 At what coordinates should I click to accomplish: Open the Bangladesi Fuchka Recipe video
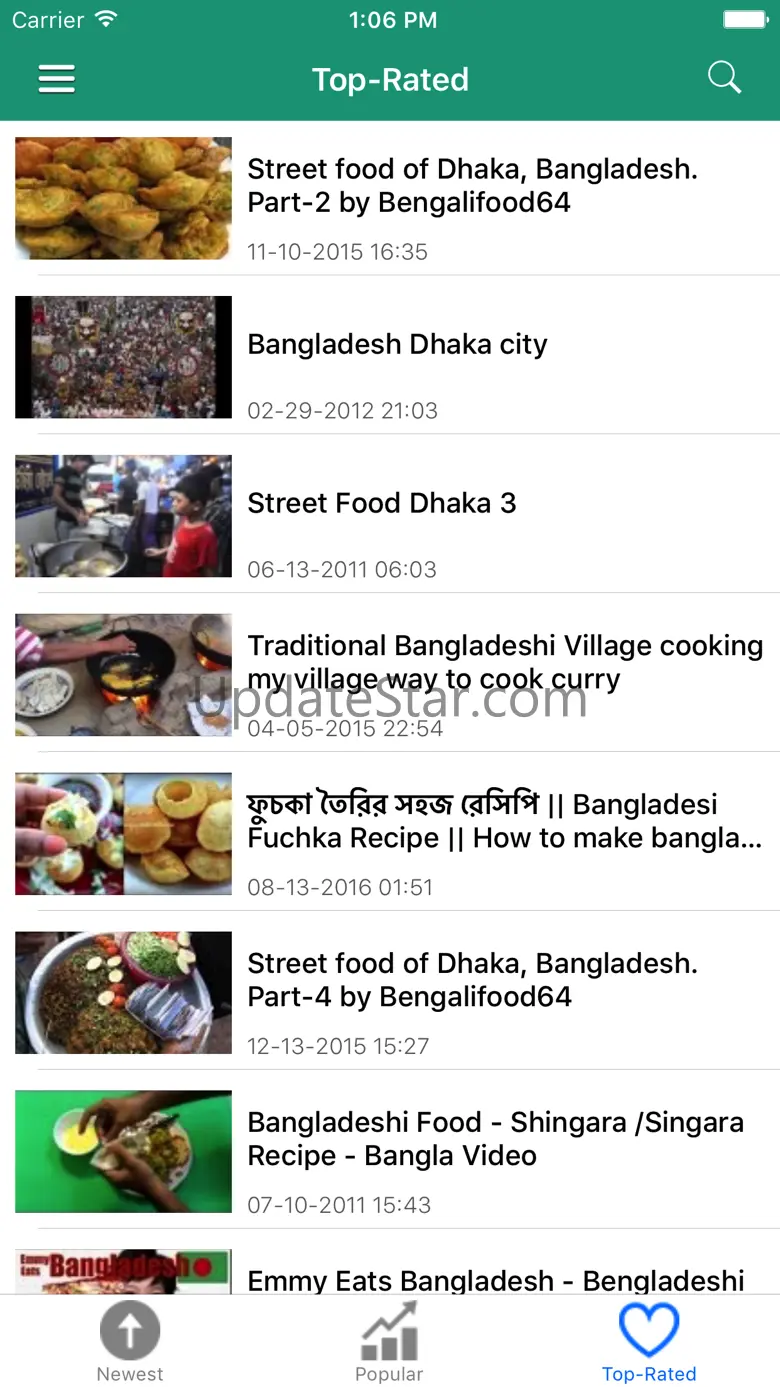(504, 821)
